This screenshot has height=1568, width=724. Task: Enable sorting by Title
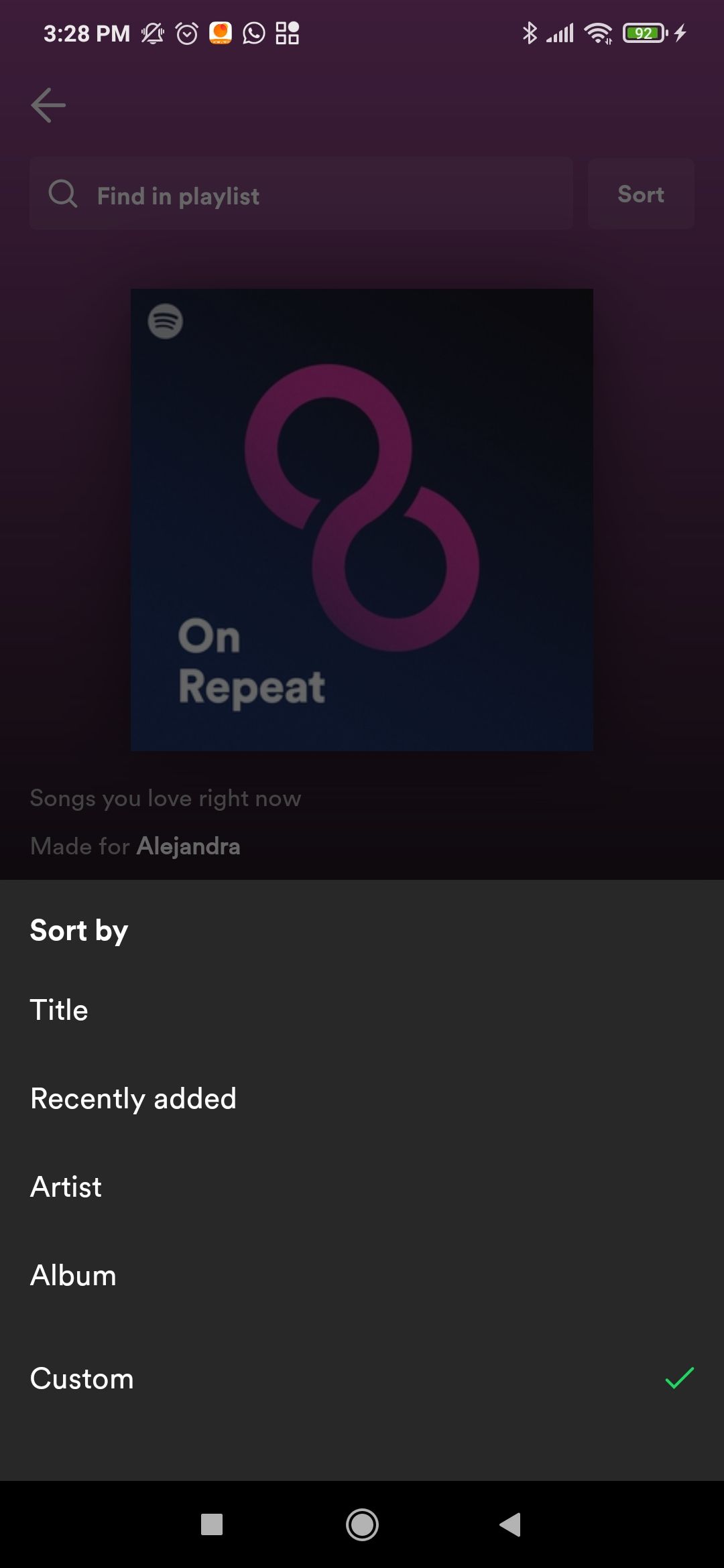[x=59, y=1009]
